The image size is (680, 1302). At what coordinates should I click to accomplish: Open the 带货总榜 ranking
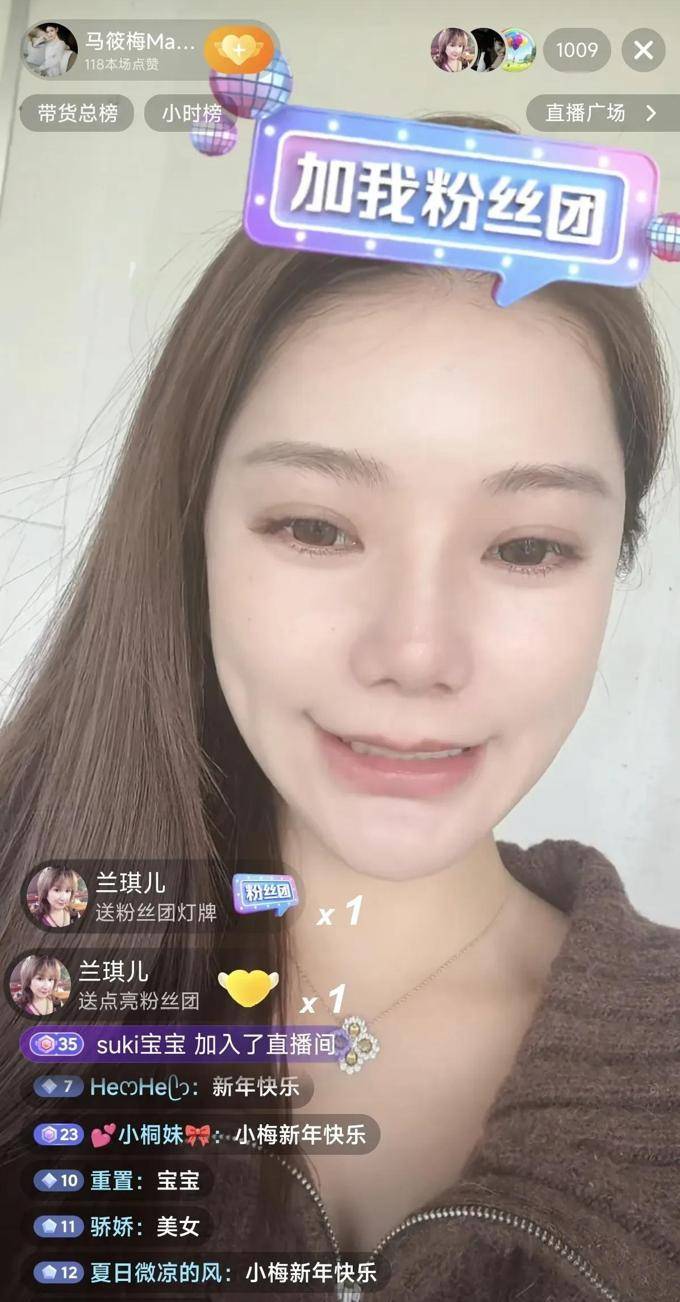[x=77, y=113]
